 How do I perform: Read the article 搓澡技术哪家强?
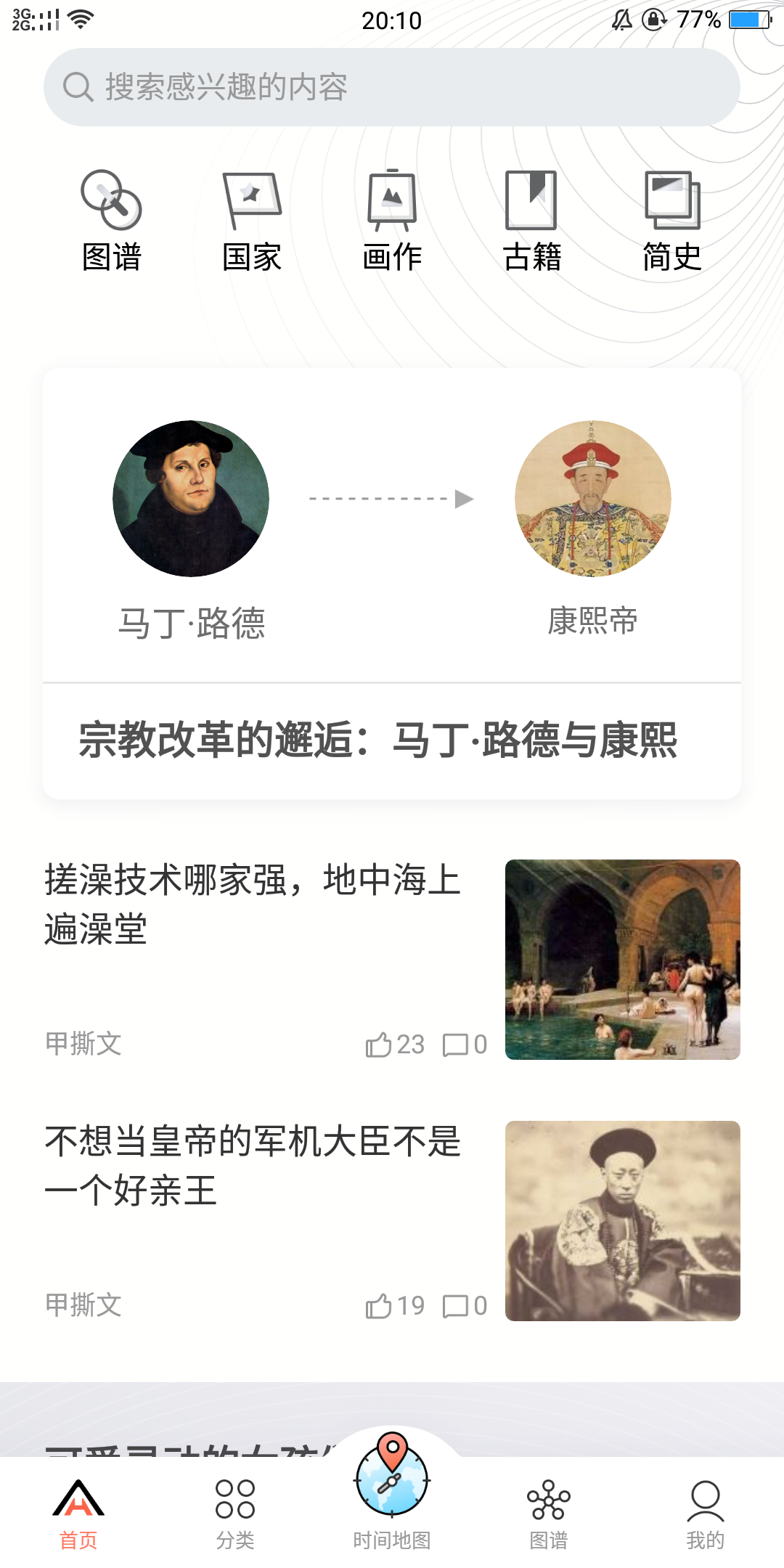point(253,904)
